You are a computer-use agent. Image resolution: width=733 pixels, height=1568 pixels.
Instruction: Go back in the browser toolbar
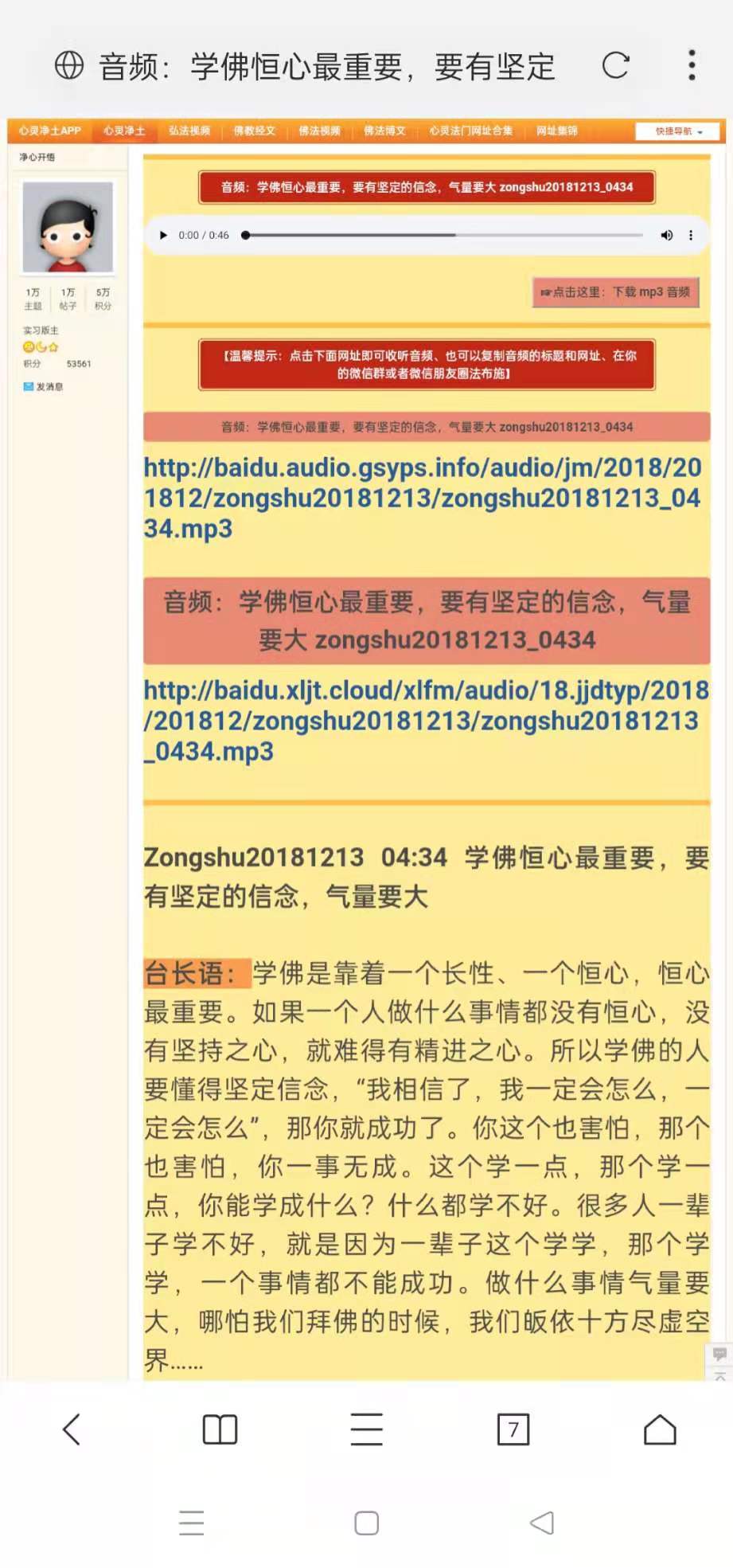click(x=72, y=1429)
